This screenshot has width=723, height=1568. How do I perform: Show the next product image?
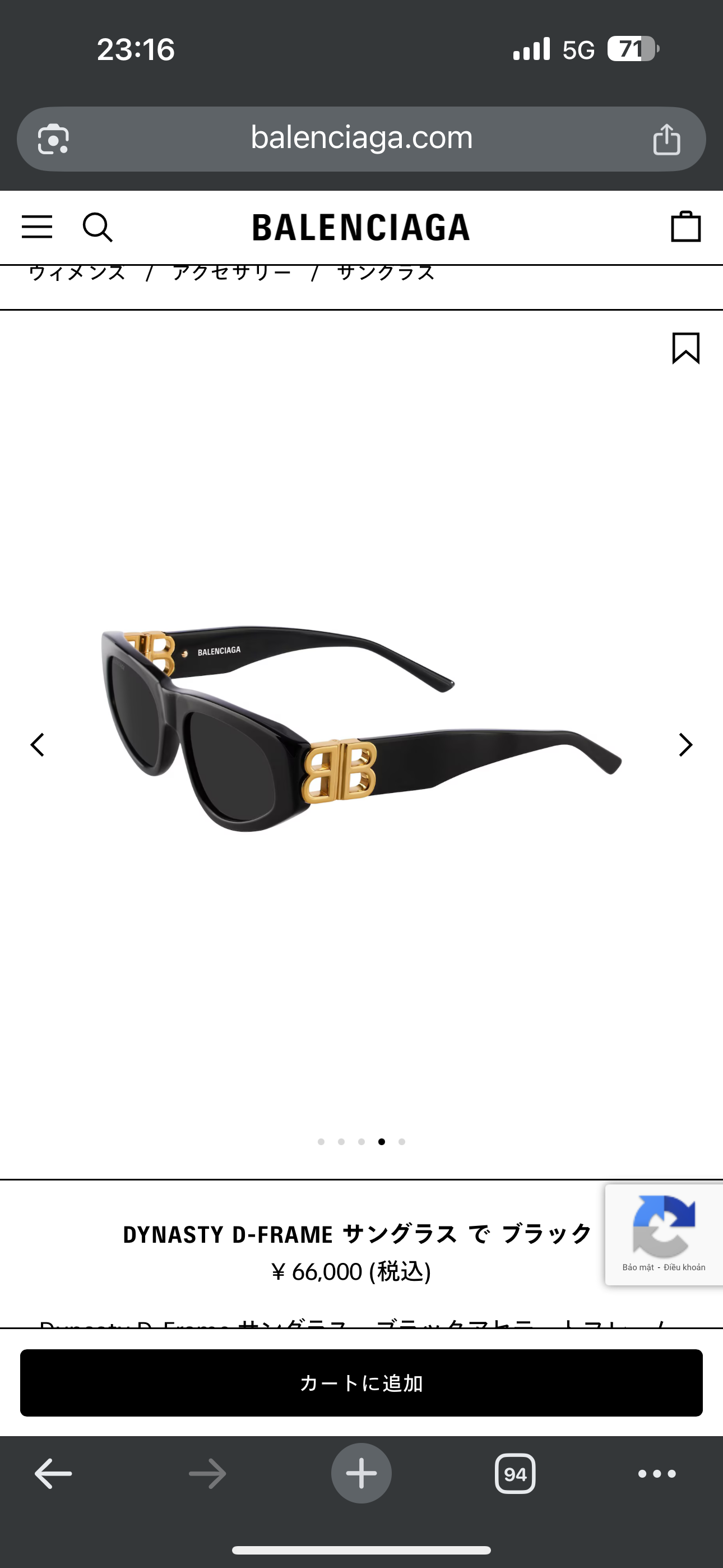click(685, 744)
